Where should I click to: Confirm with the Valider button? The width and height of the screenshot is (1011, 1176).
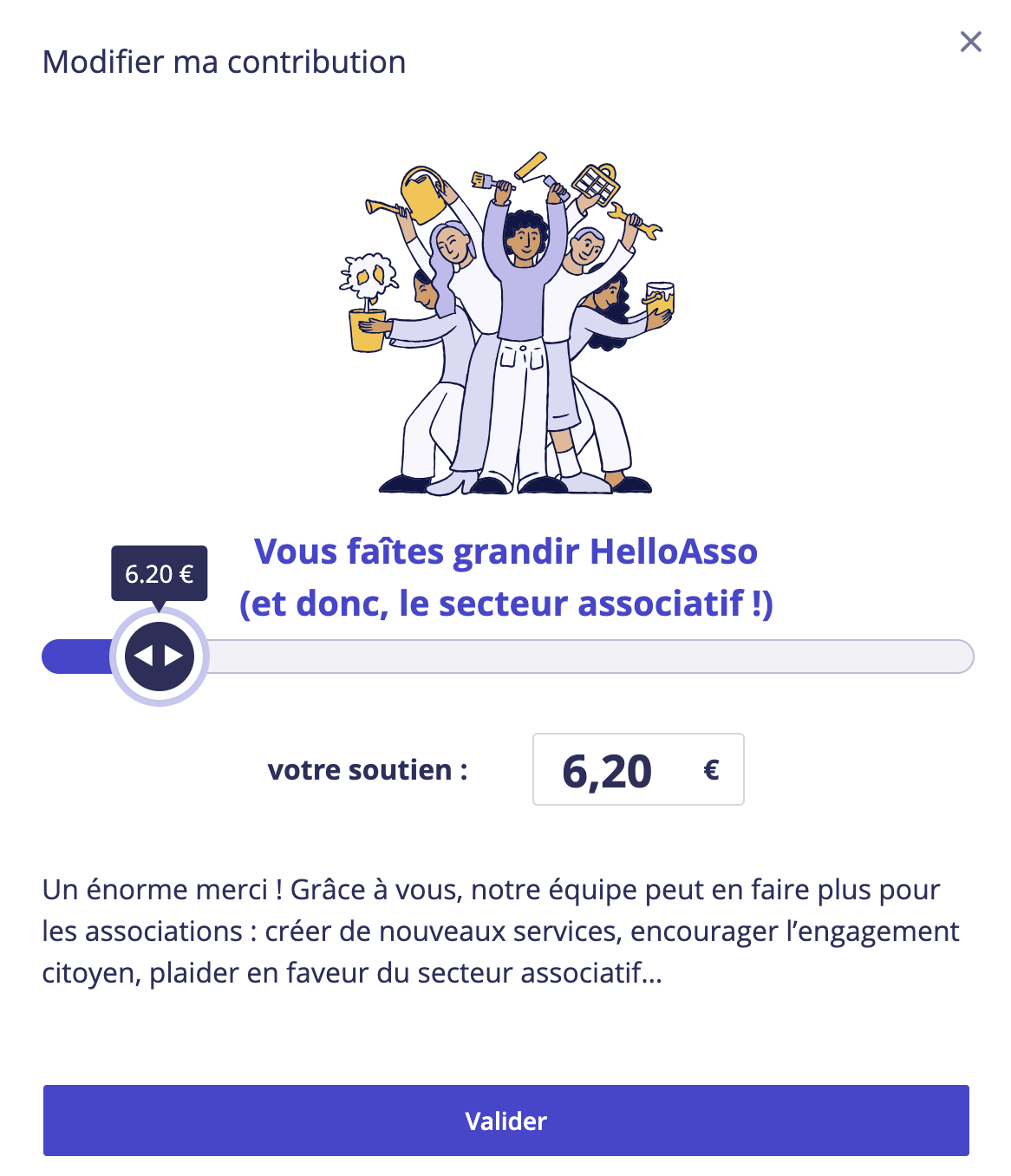click(x=505, y=1120)
